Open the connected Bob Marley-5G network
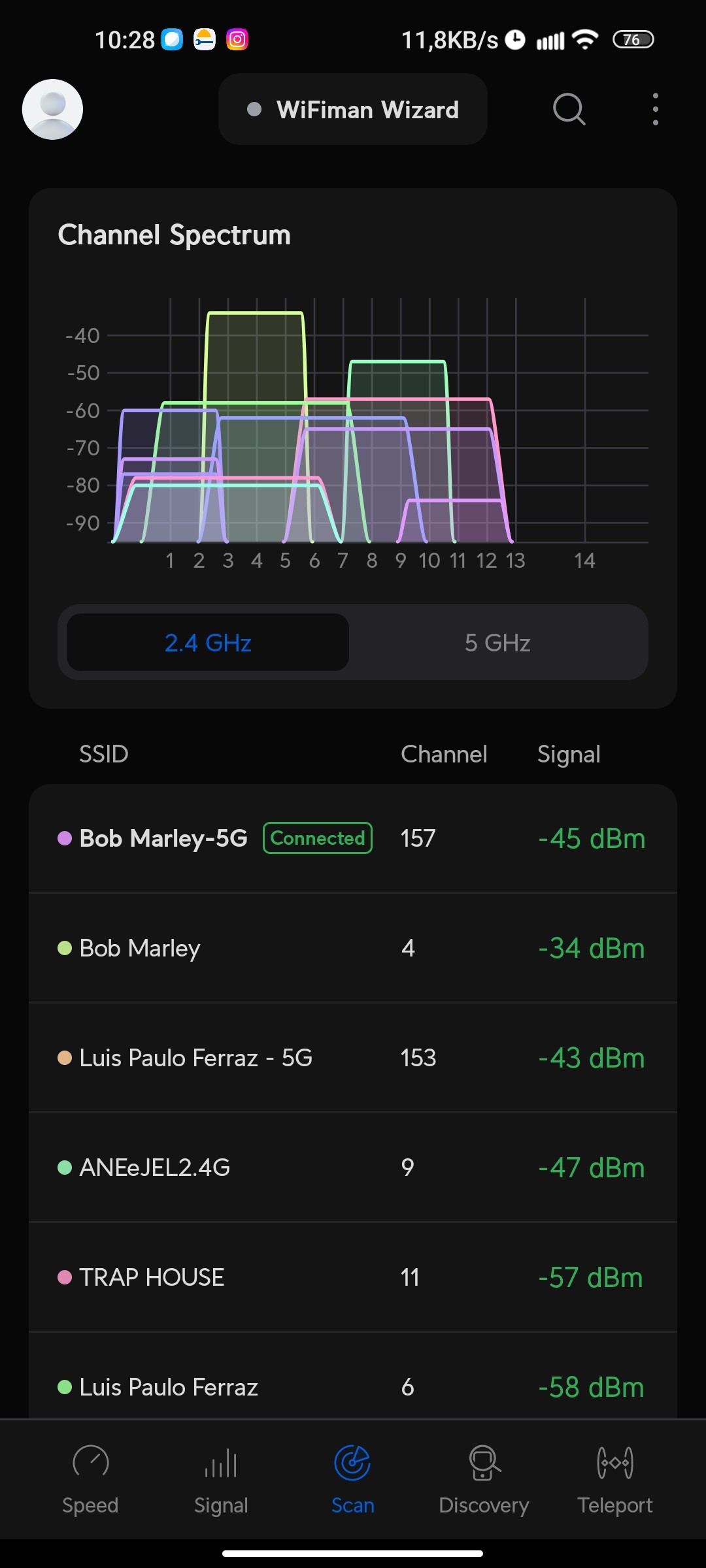 click(x=353, y=838)
